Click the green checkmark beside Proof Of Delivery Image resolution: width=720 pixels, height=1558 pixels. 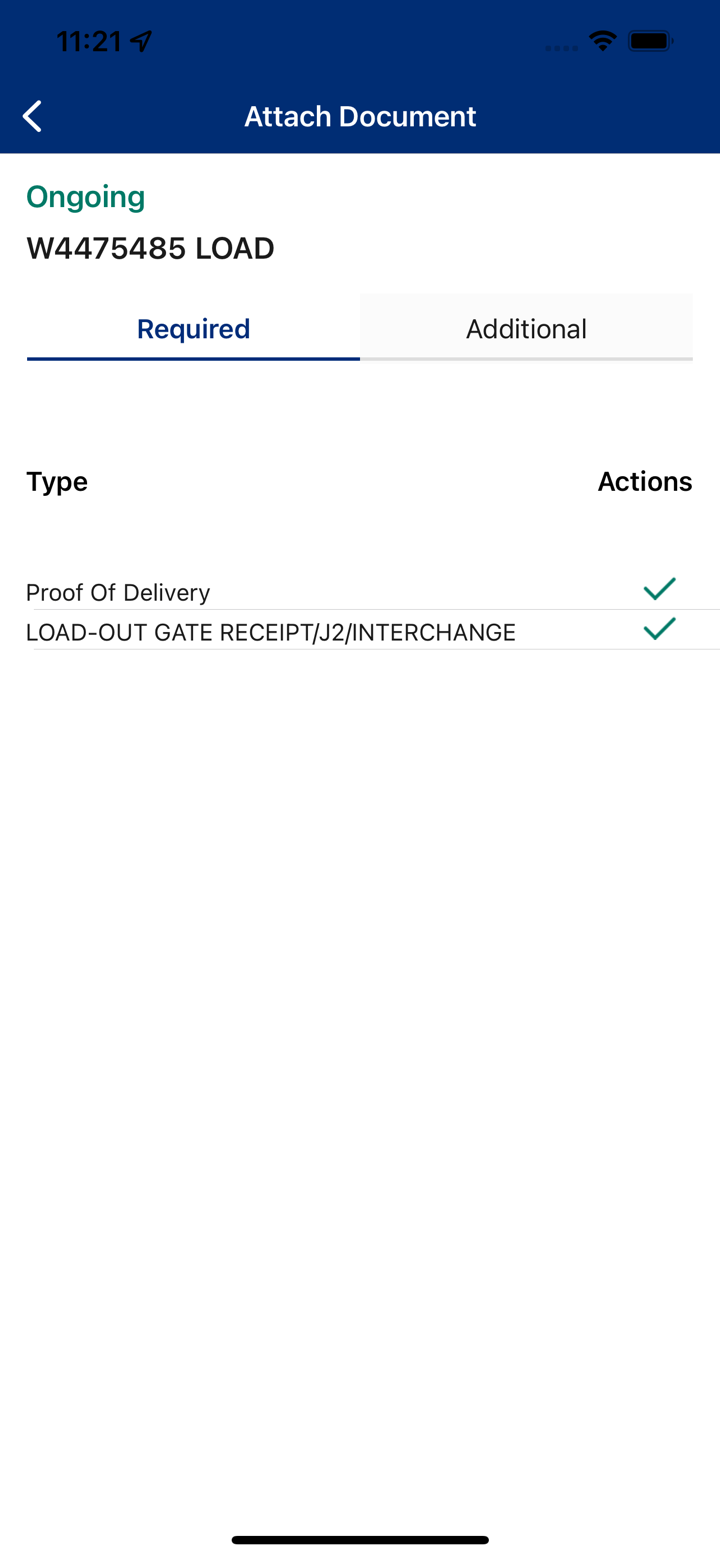660,589
